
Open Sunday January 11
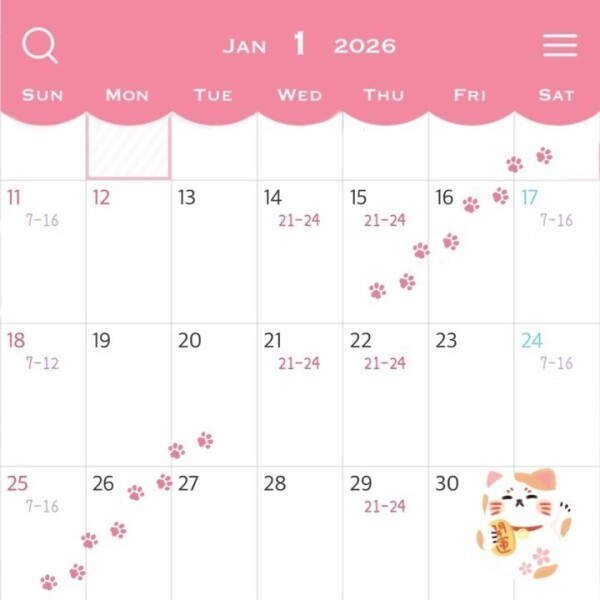[x=43, y=250]
